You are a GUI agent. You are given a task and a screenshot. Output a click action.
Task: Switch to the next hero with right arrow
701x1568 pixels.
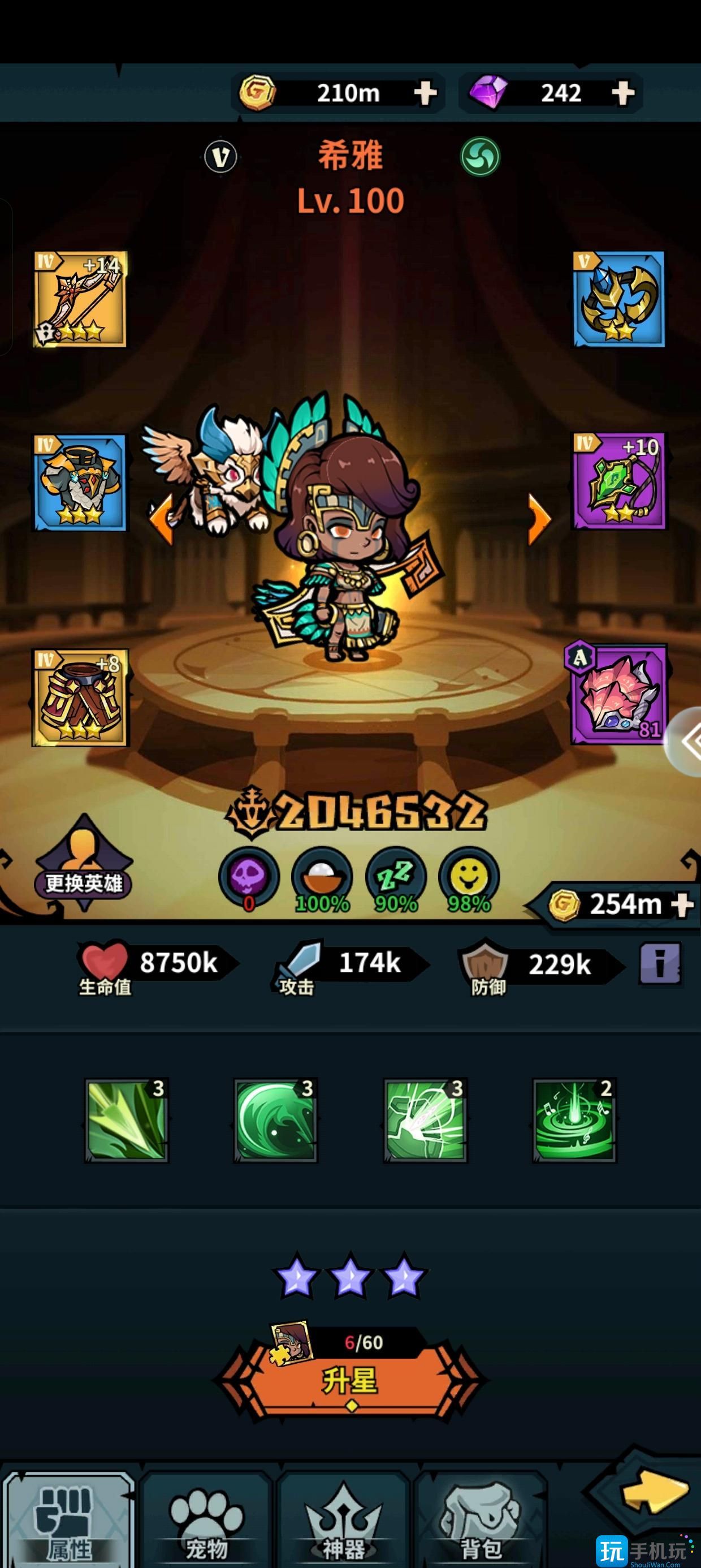click(539, 519)
